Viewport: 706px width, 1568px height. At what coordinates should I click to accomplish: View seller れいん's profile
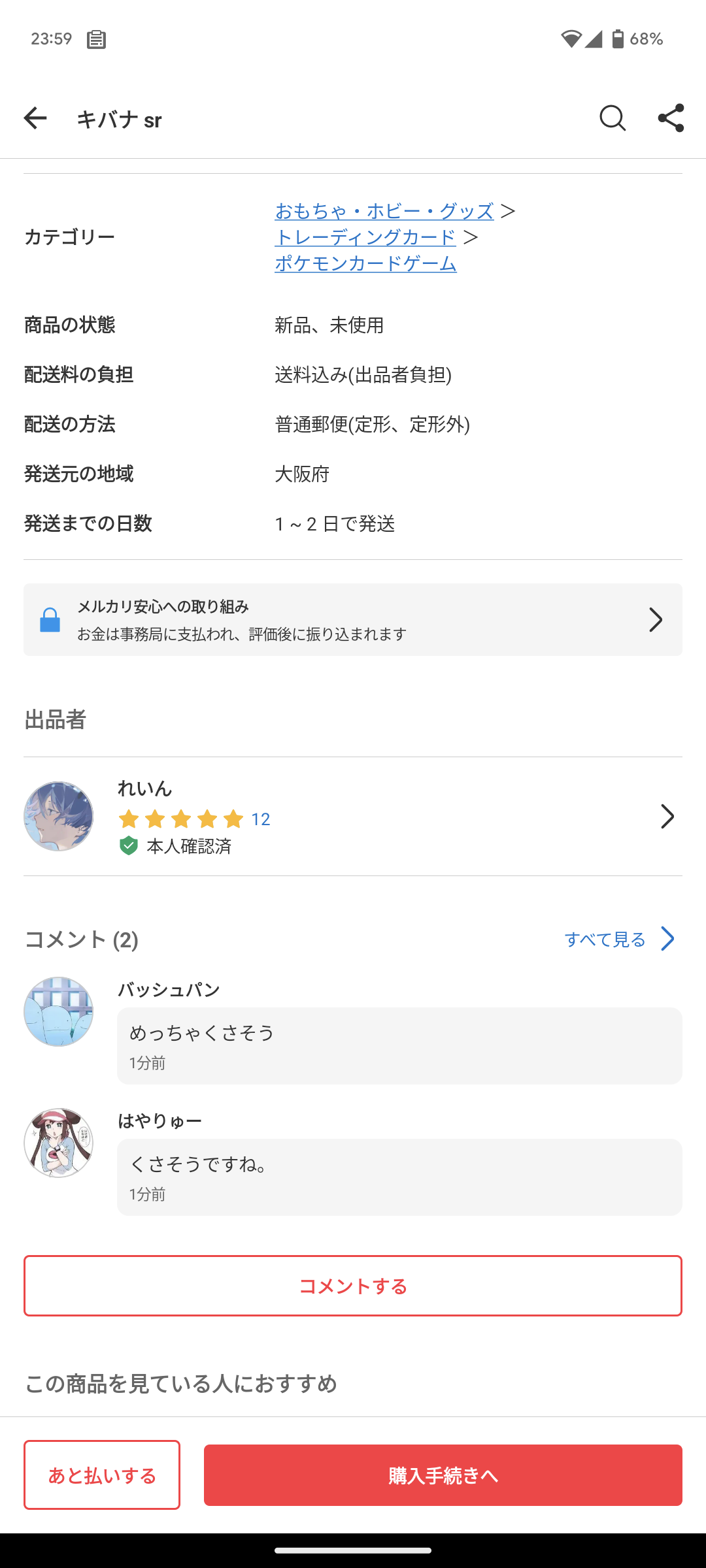tap(353, 816)
